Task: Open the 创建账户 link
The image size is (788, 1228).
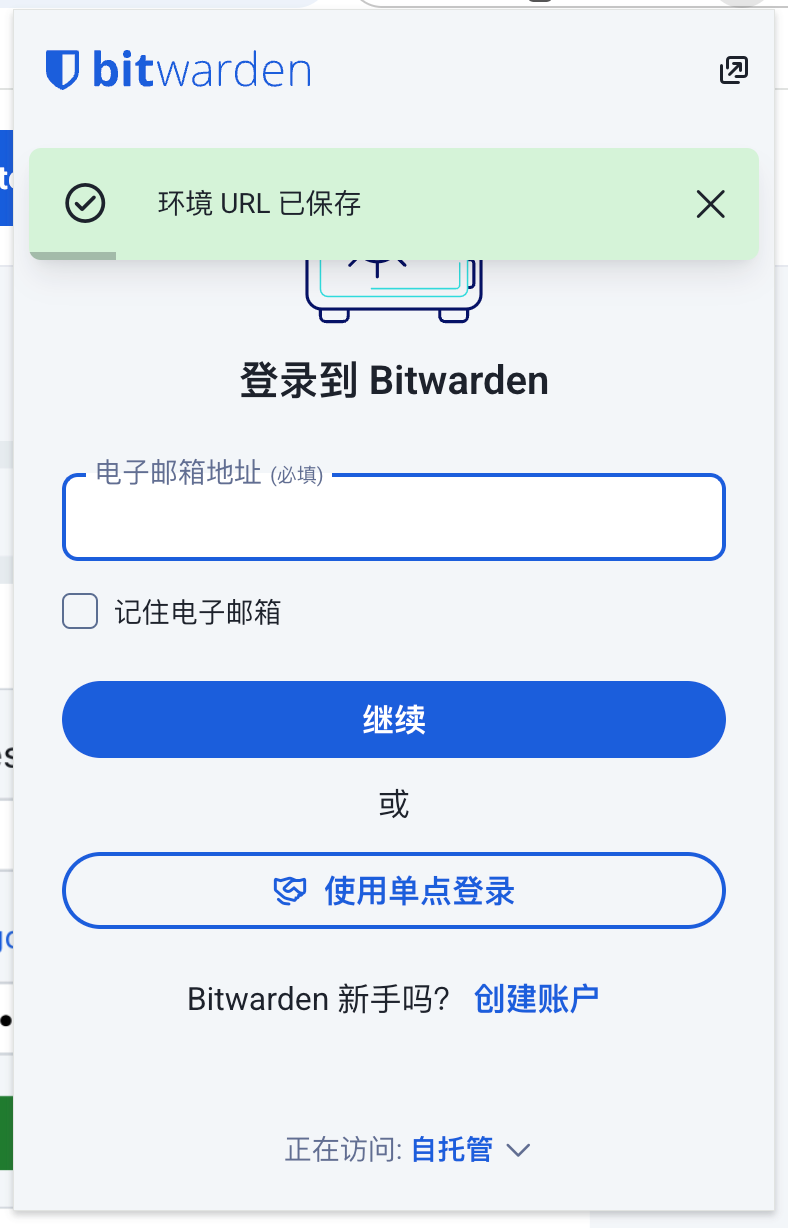Action: click(x=537, y=997)
